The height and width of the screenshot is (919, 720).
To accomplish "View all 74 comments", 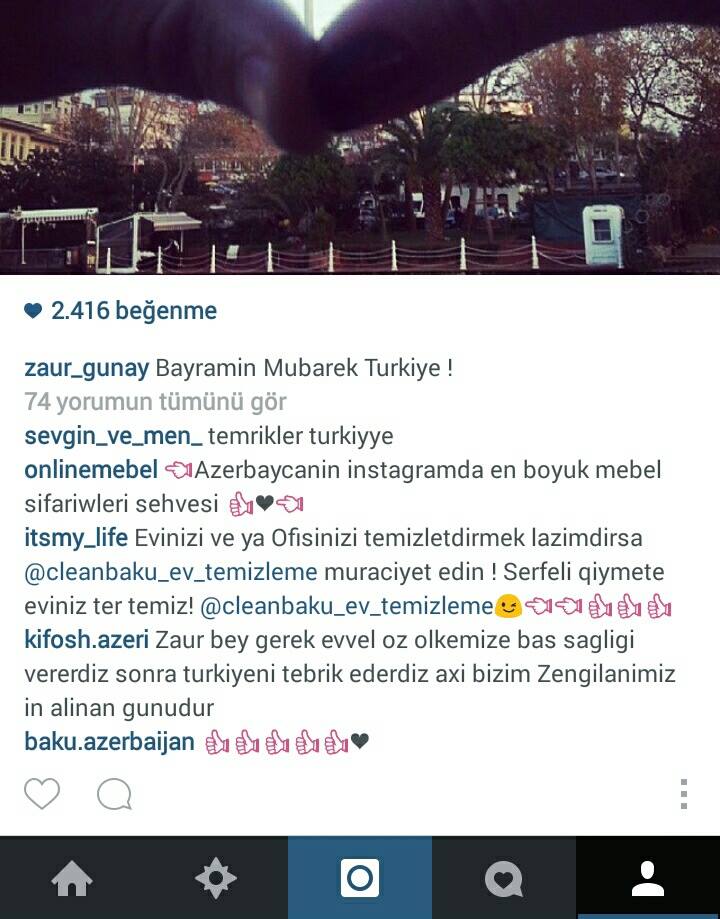I will tap(156, 402).
